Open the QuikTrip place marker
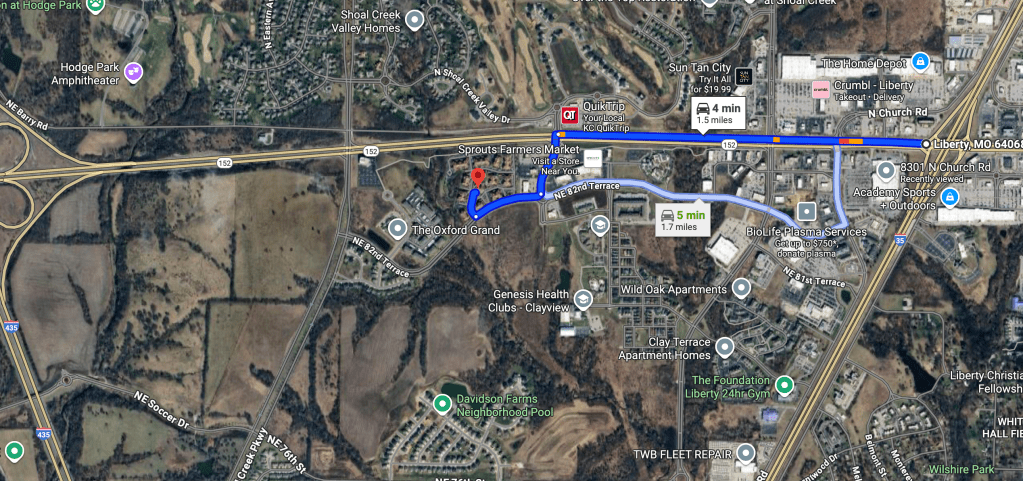 click(568, 112)
